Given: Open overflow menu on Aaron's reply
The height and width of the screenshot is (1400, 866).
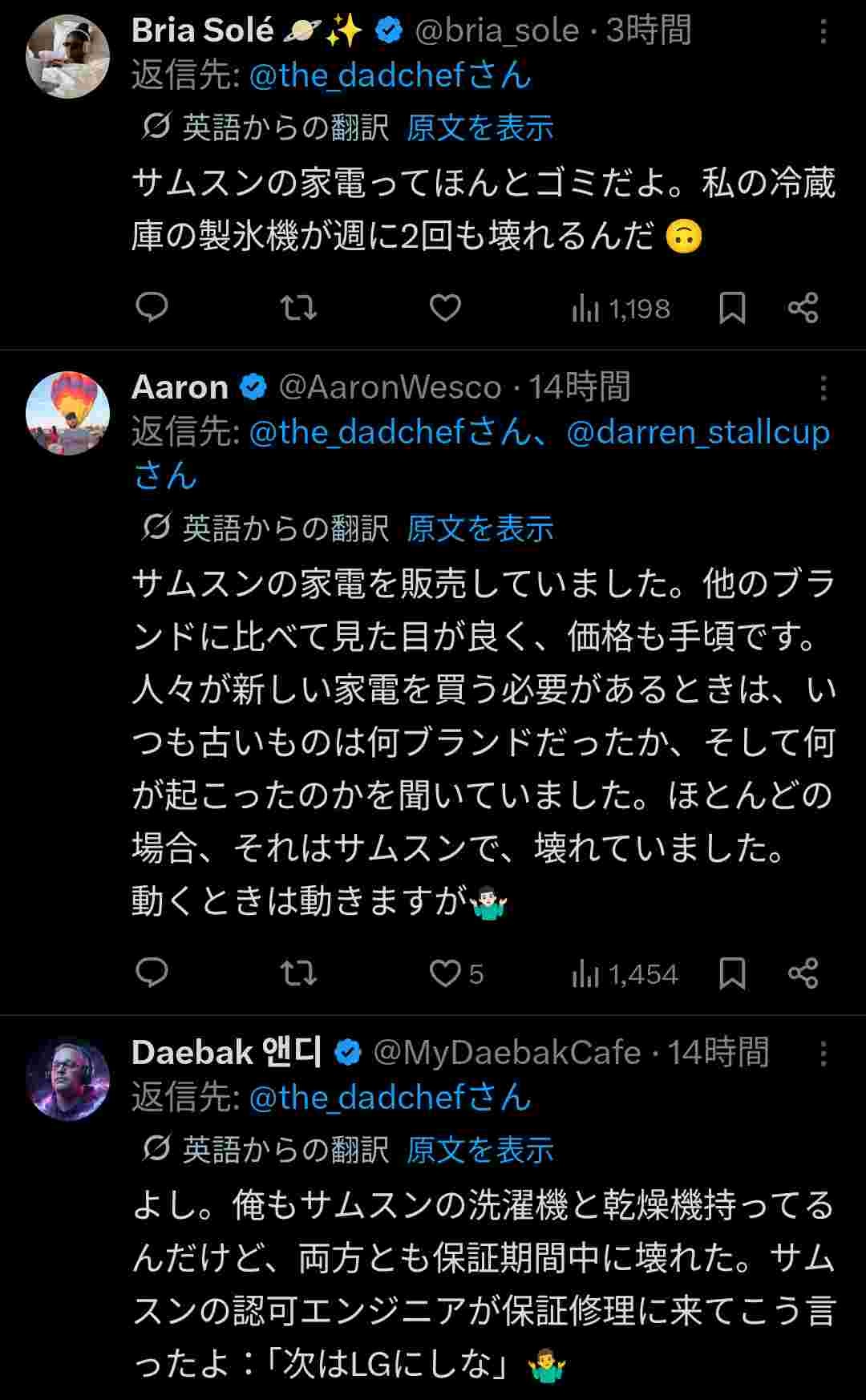Looking at the screenshot, I should click(x=823, y=389).
